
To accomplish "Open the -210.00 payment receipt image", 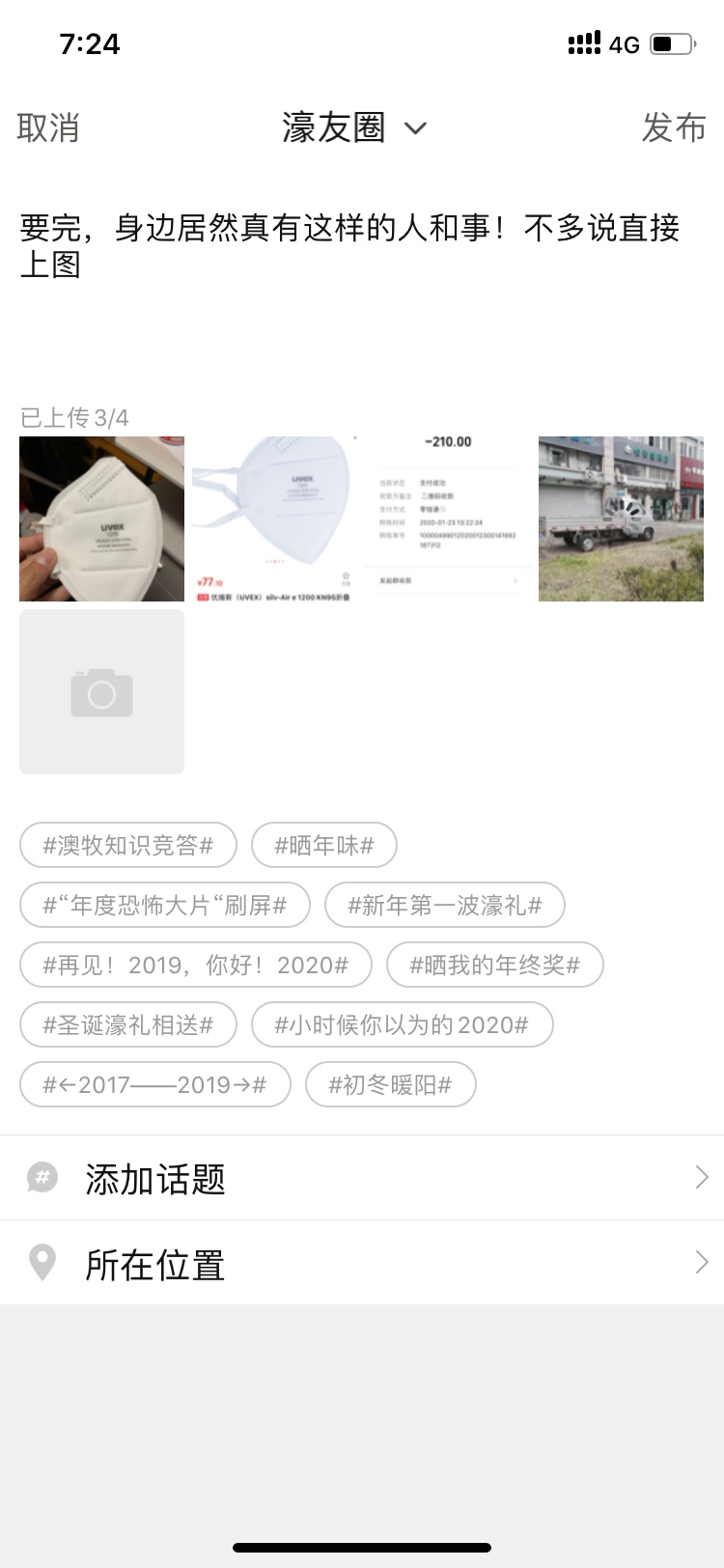I will tap(448, 518).
